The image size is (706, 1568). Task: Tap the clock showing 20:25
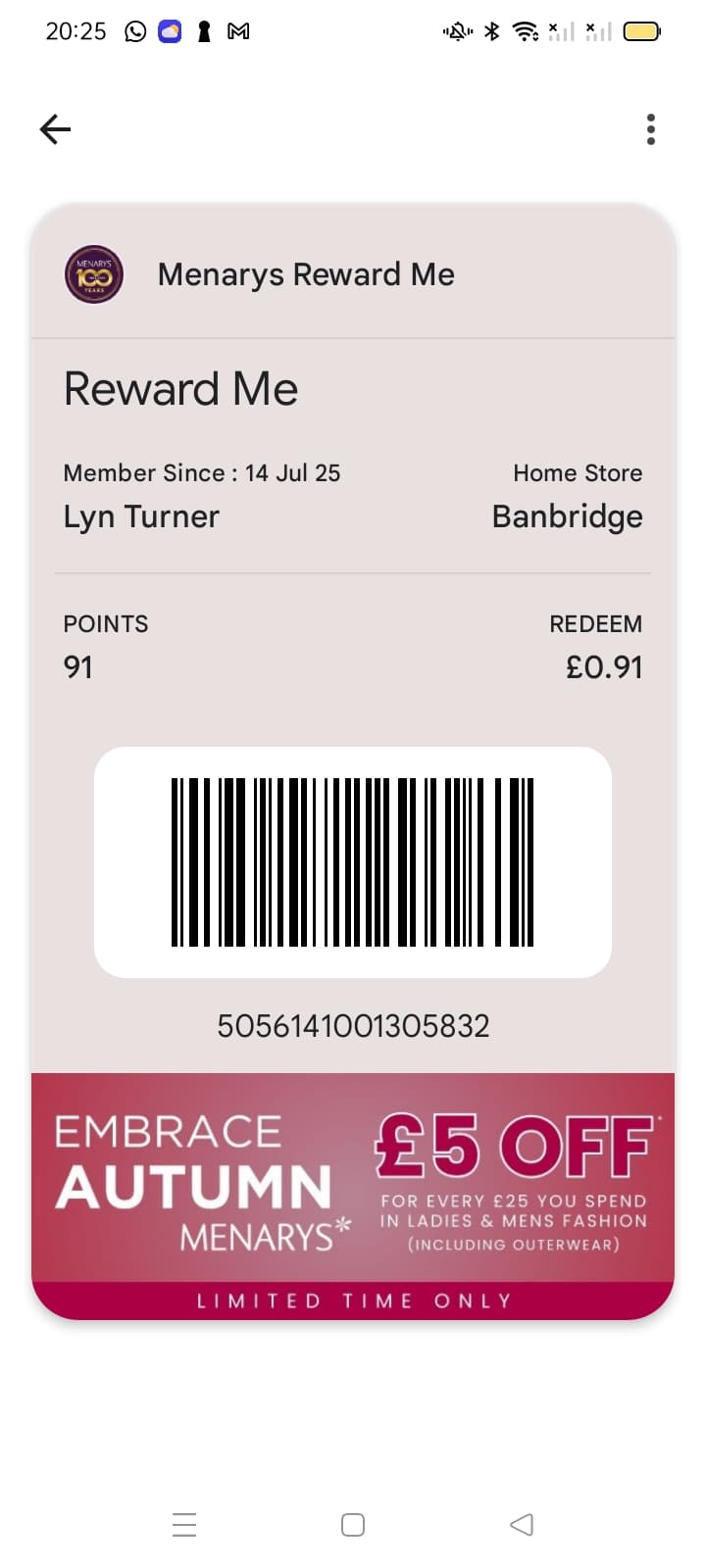coord(75,31)
